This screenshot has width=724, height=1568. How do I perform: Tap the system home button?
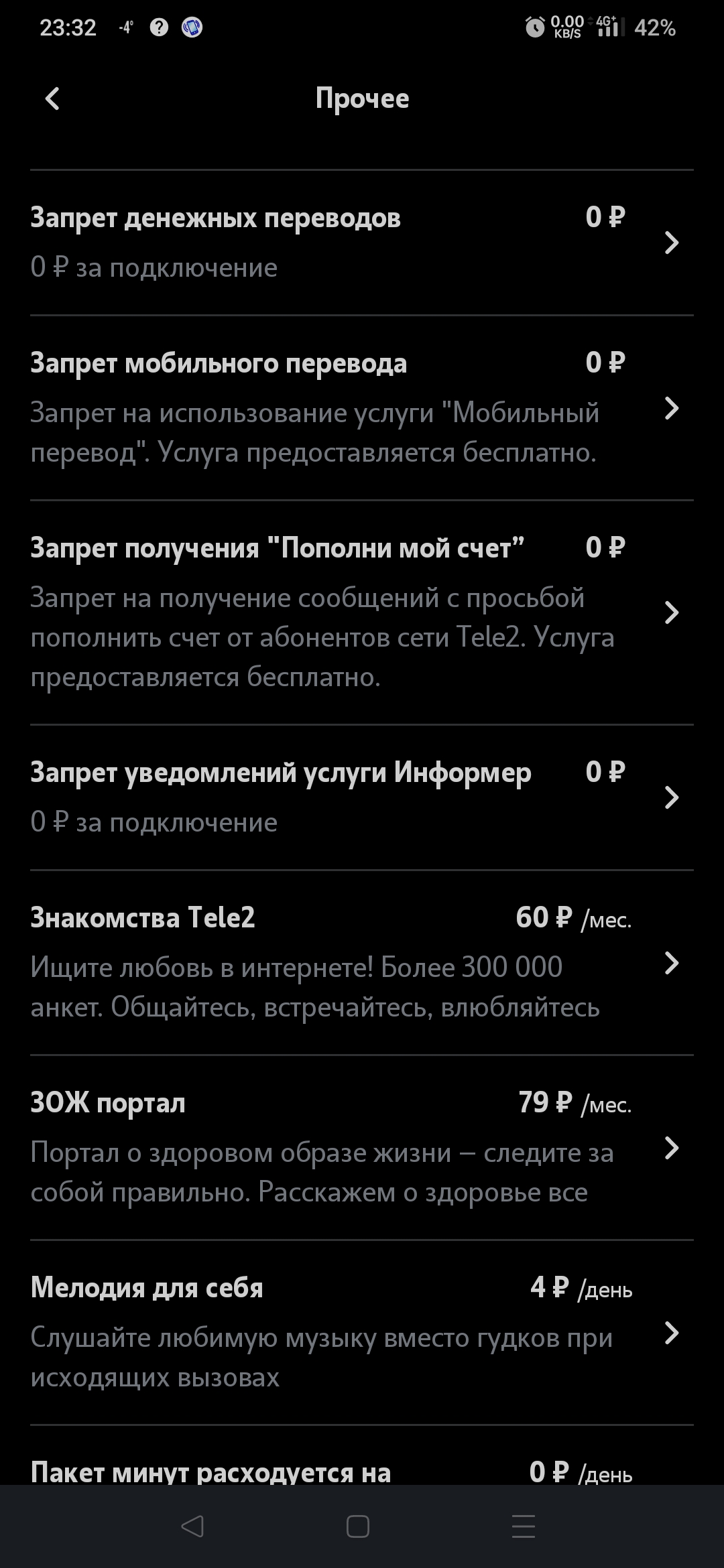(358, 1527)
